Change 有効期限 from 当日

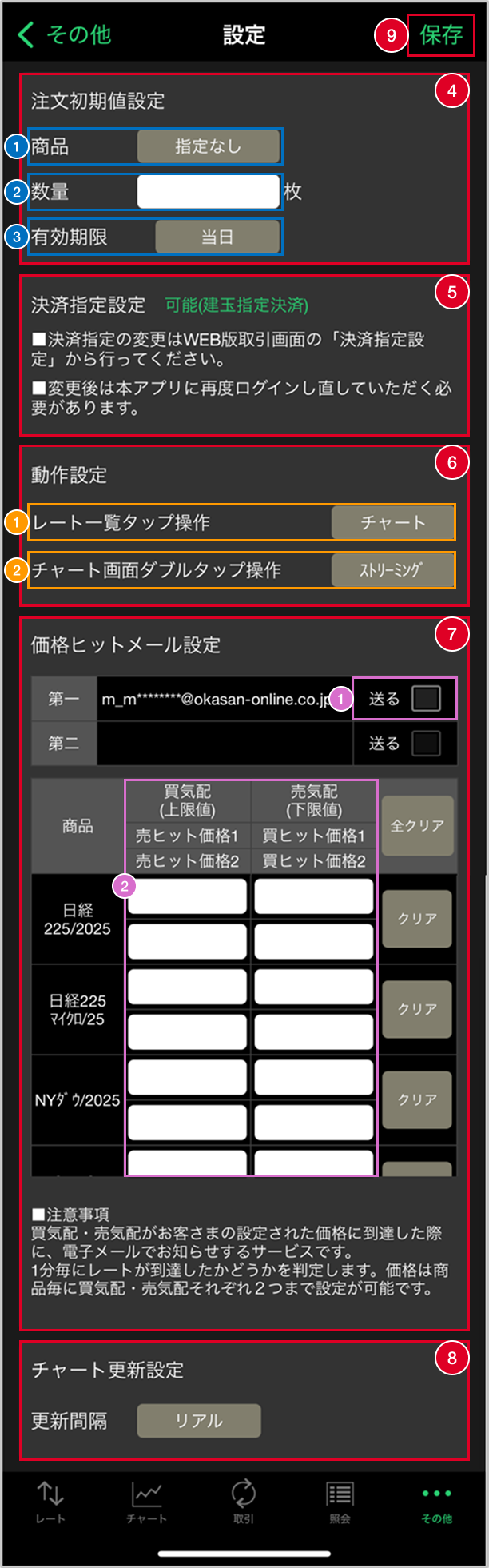coord(217,237)
